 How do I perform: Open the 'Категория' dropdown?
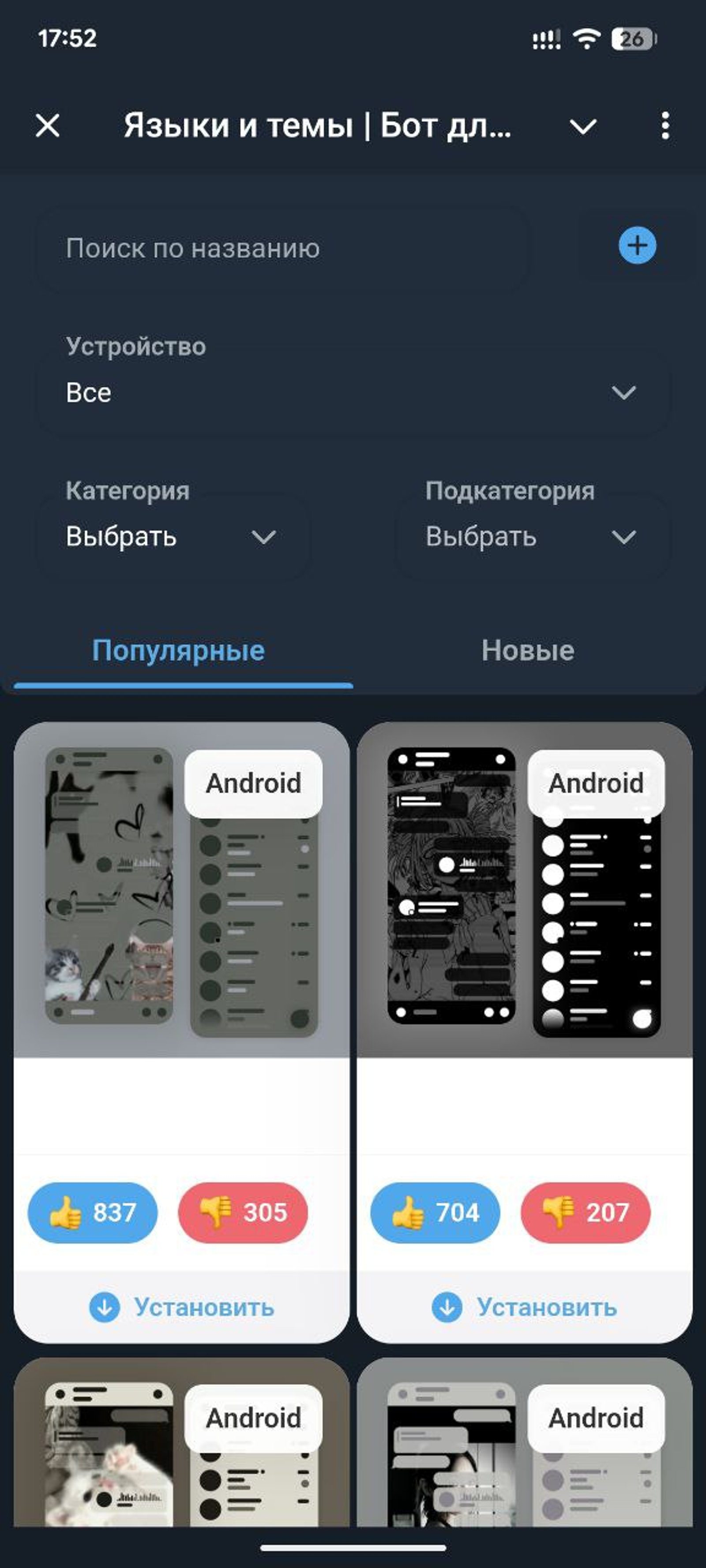point(172,537)
